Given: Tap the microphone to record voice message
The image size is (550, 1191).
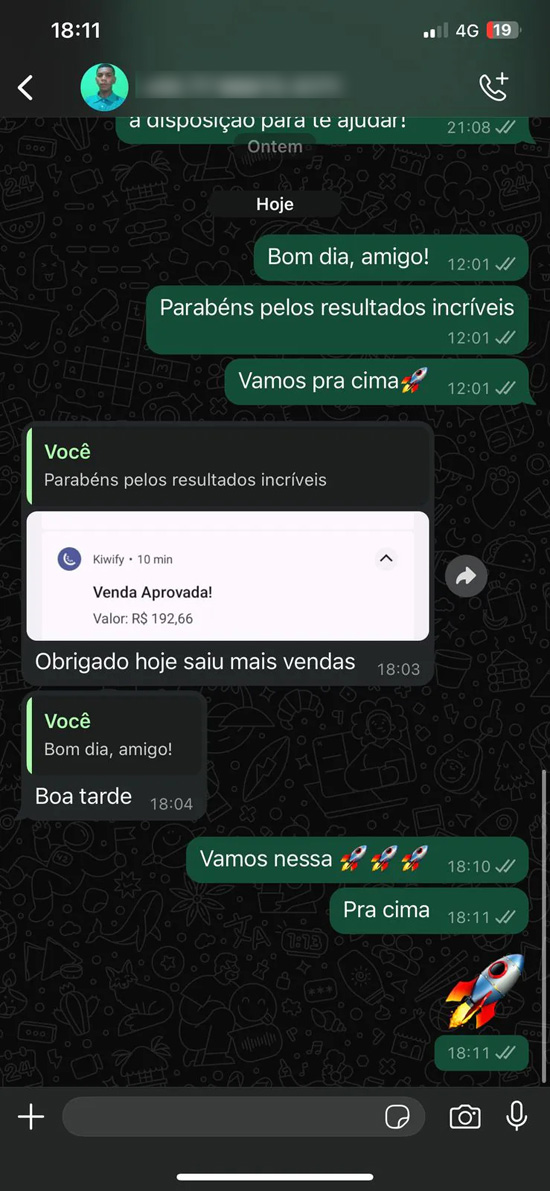Looking at the screenshot, I should pyautogui.click(x=517, y=1116).
